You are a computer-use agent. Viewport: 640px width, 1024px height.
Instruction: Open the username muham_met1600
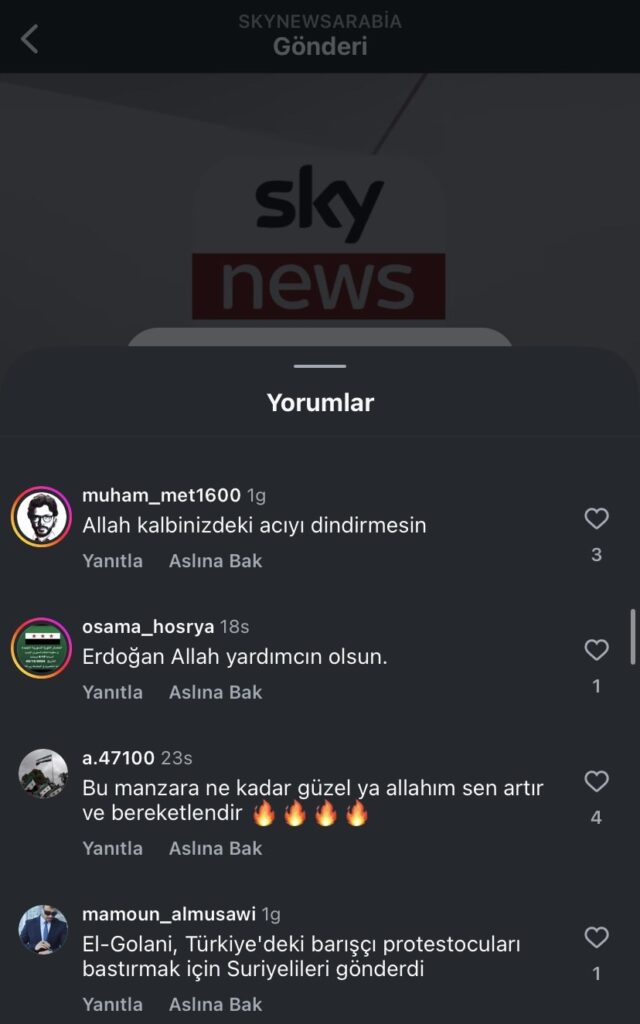[x=161, y=495]
